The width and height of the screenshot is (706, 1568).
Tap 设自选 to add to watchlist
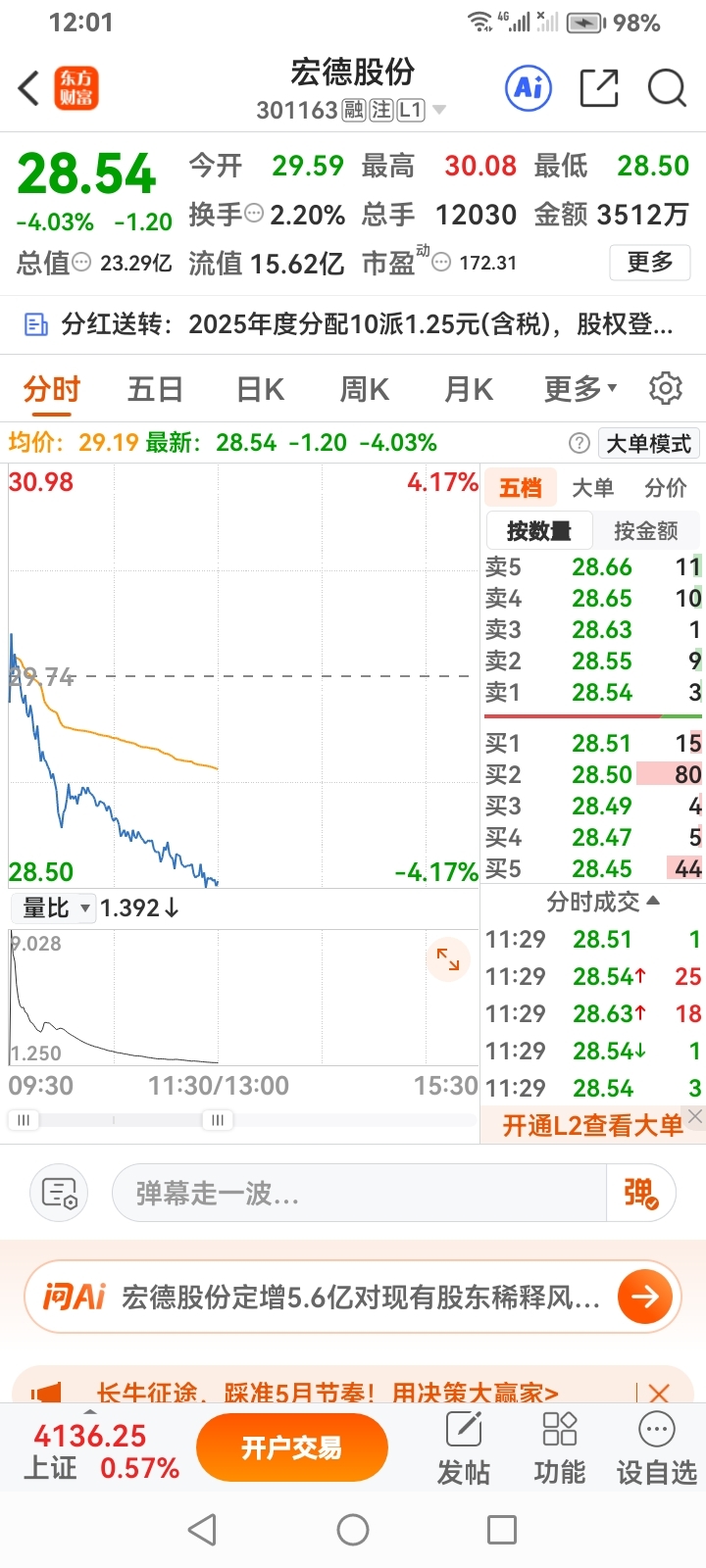click(656, 1448)
